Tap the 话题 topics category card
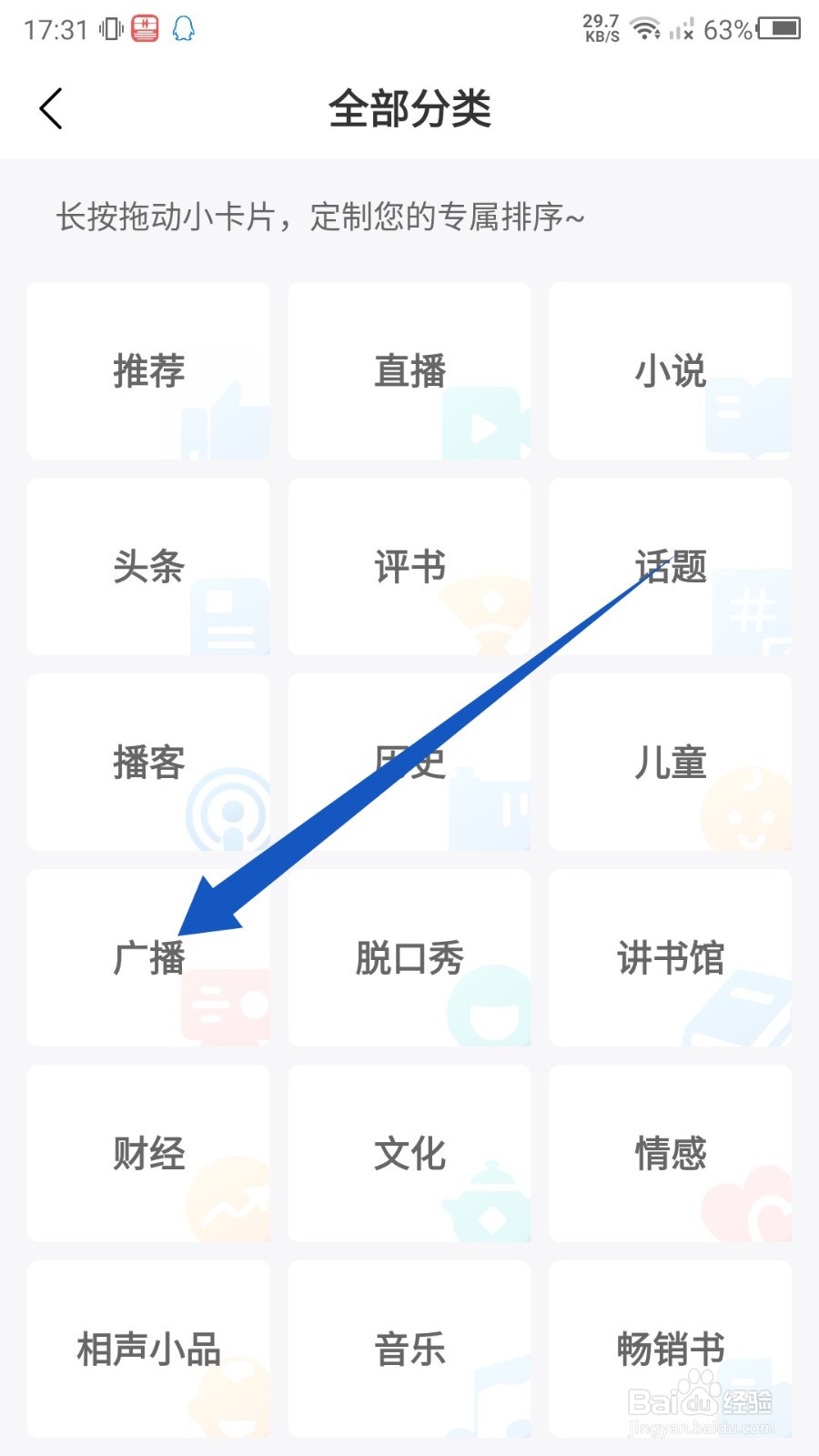Viewport: 819px width, 1456px height. 671,566
